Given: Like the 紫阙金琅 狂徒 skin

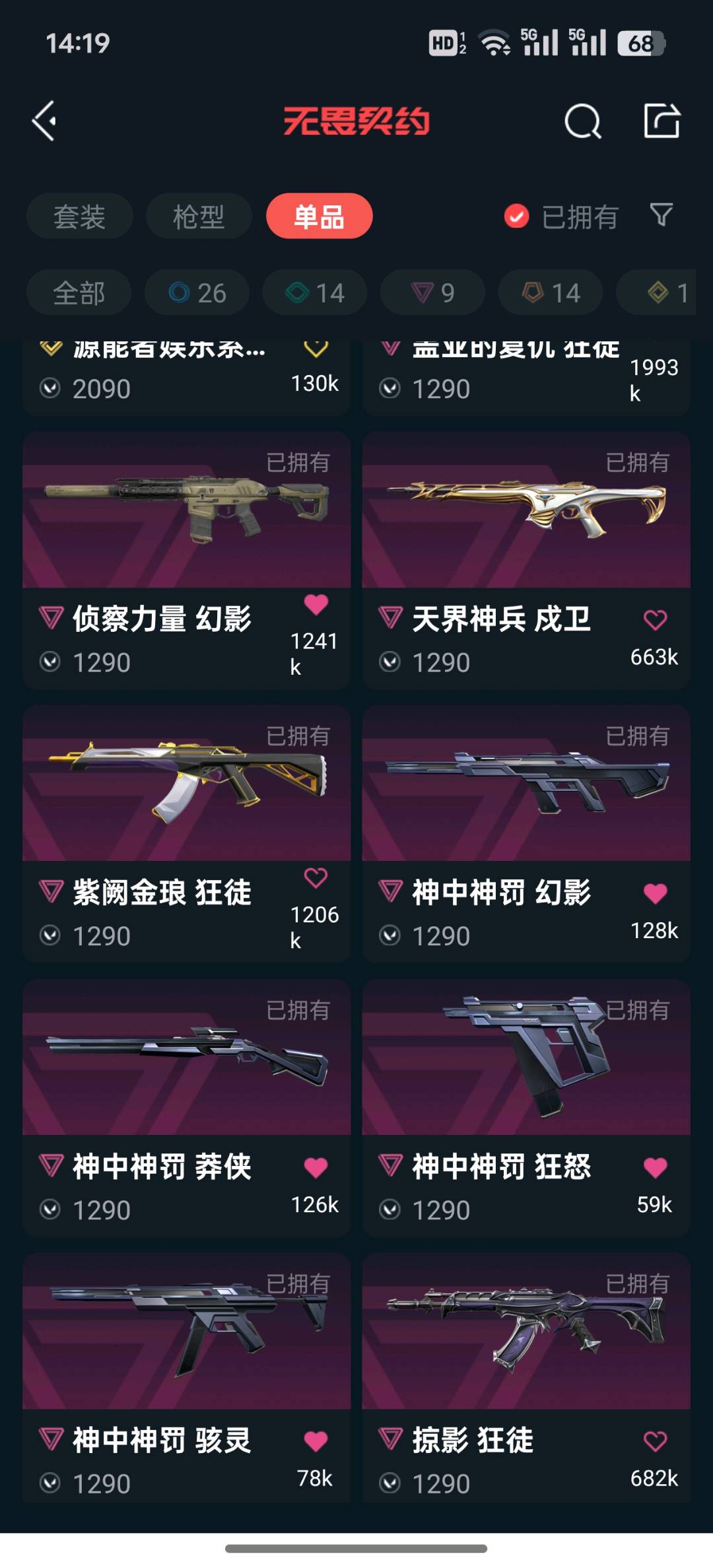Looking at the screenshot, I should 316,878.
